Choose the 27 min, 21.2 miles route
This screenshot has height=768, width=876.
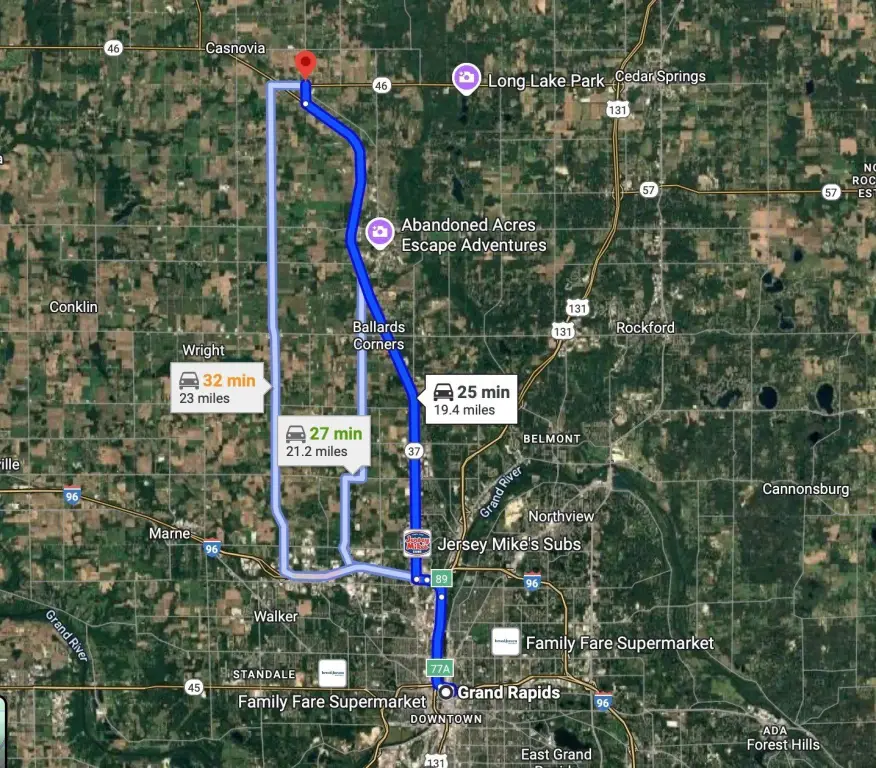coord(322,441)
